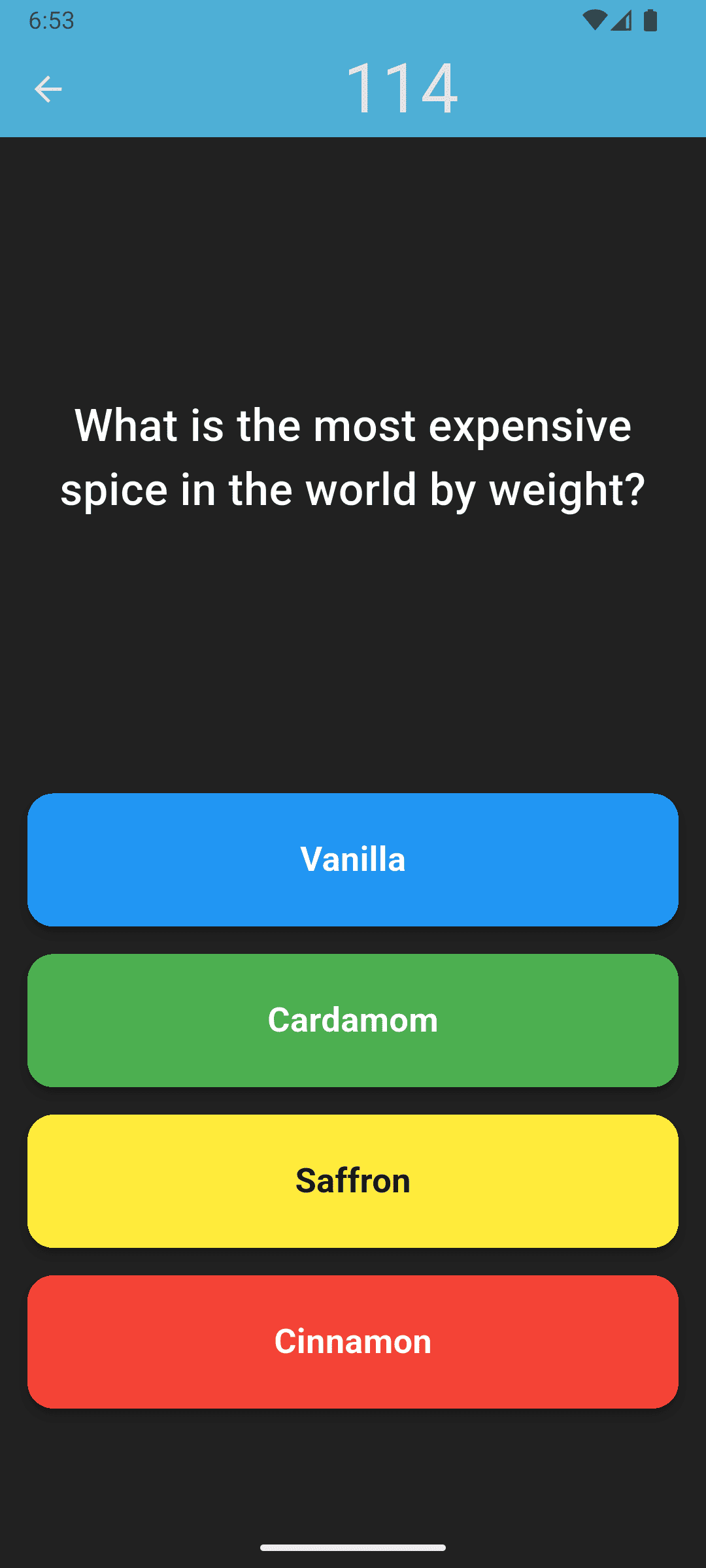Select the Vanilla answer
Screen dimensions: 706x1568
353,859
